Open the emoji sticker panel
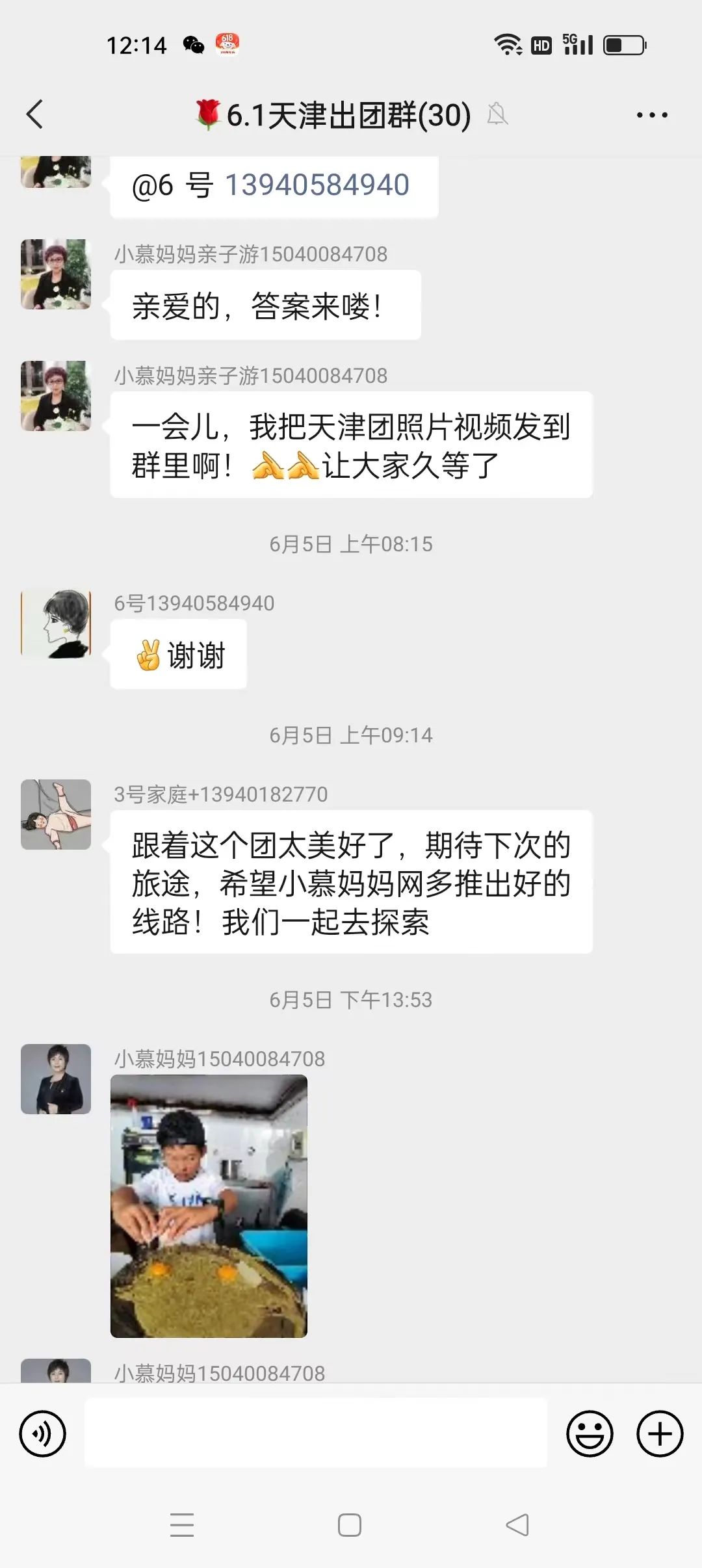 [590, 1433]
